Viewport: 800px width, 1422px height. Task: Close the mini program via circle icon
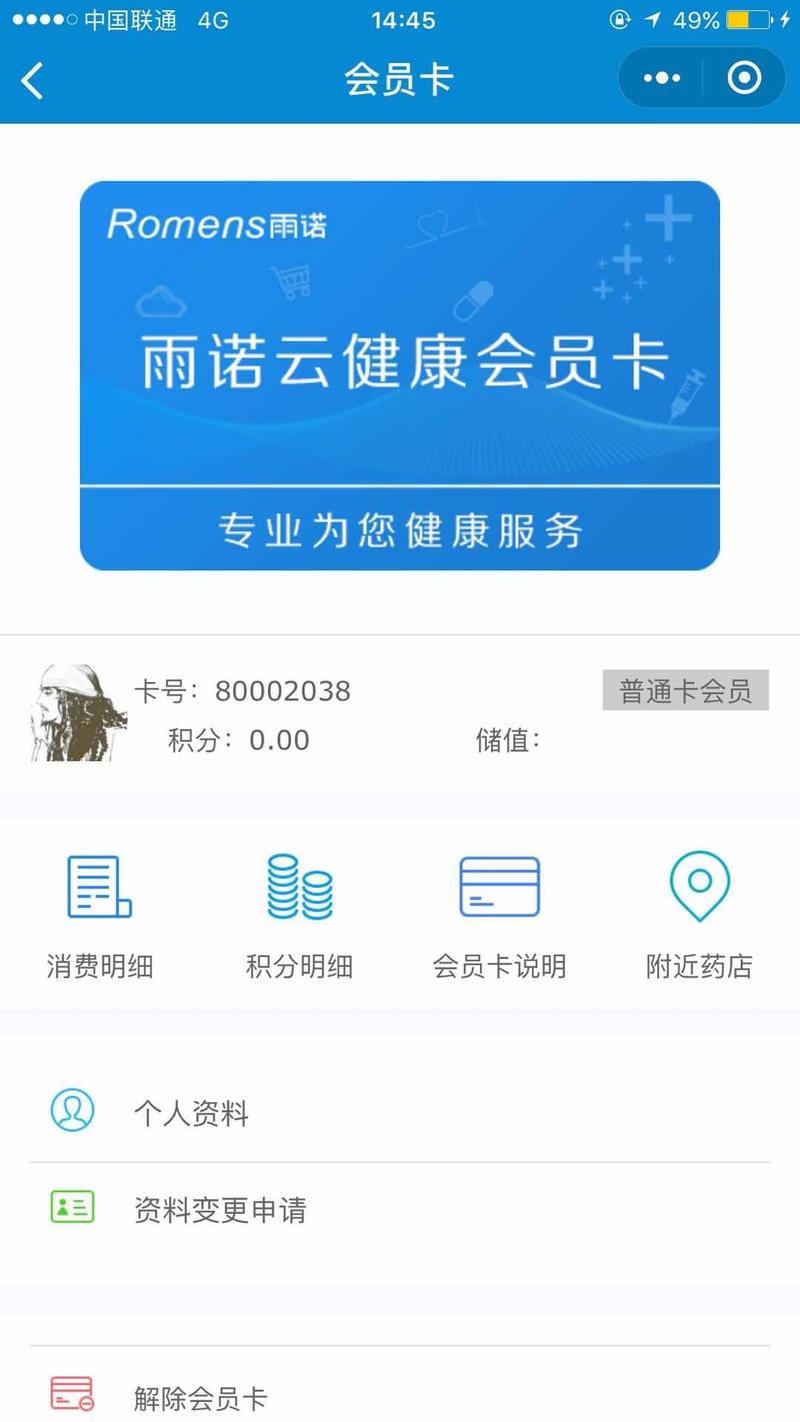744,78
